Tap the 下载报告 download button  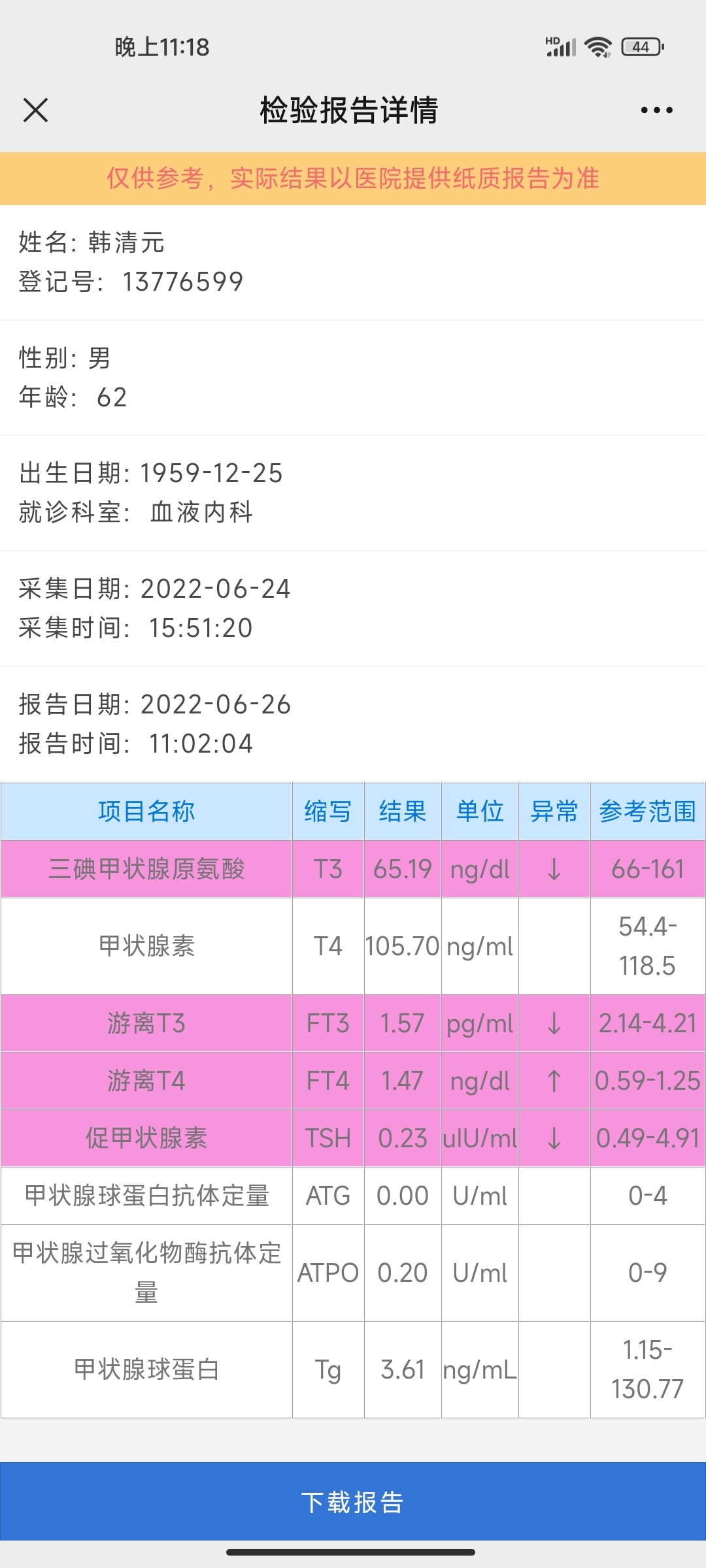coord(353,1502)
